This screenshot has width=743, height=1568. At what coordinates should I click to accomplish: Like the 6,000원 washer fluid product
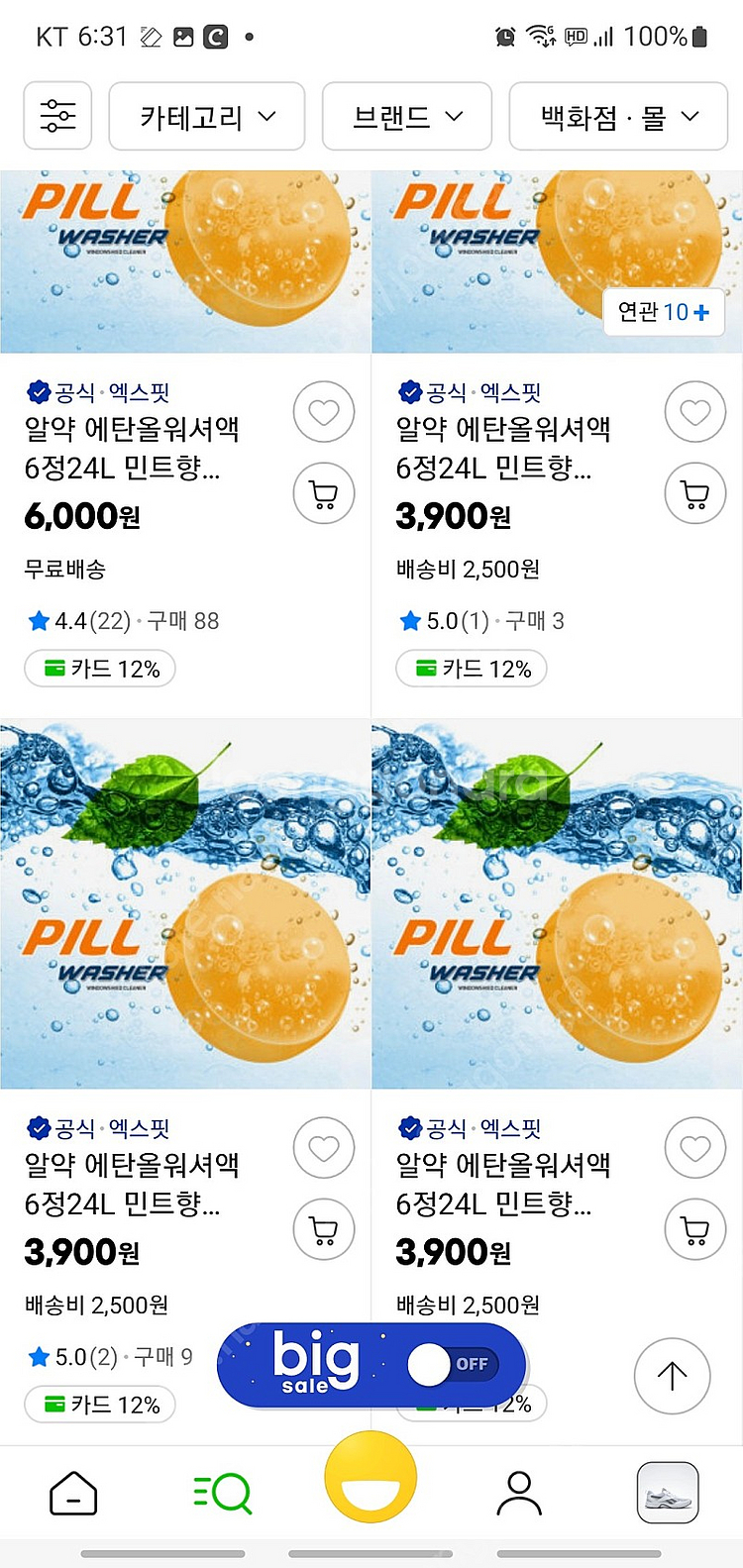(324, 412)
